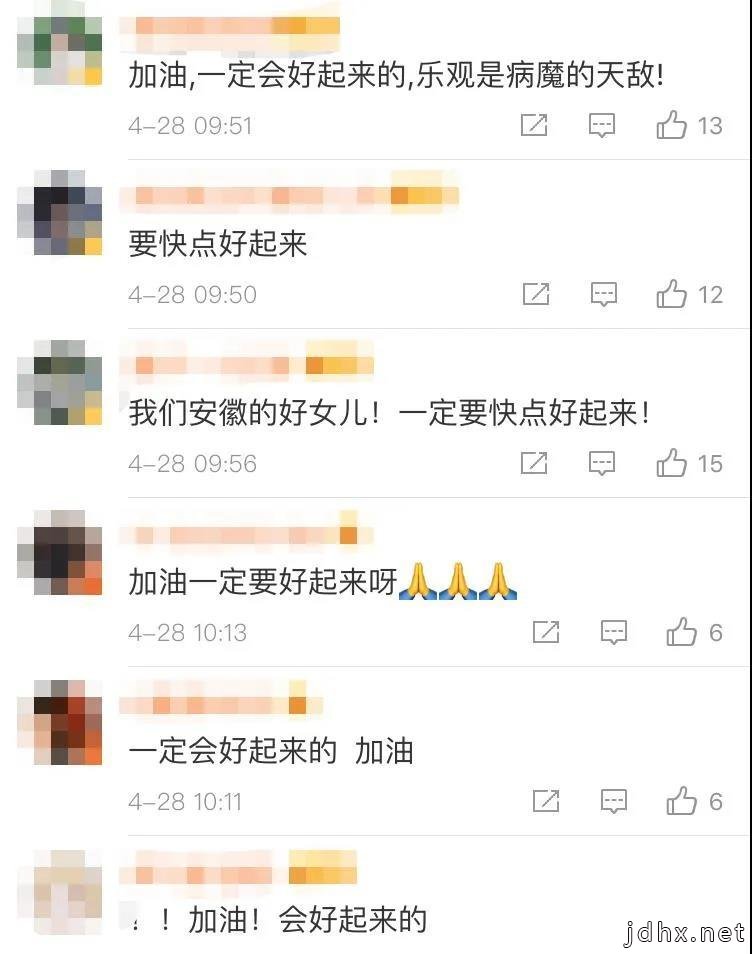The width and height of the screenshot is (752, 954).
Task: Reply to the comment '我们安徽的好女儿'
Action: click(602, 463)
